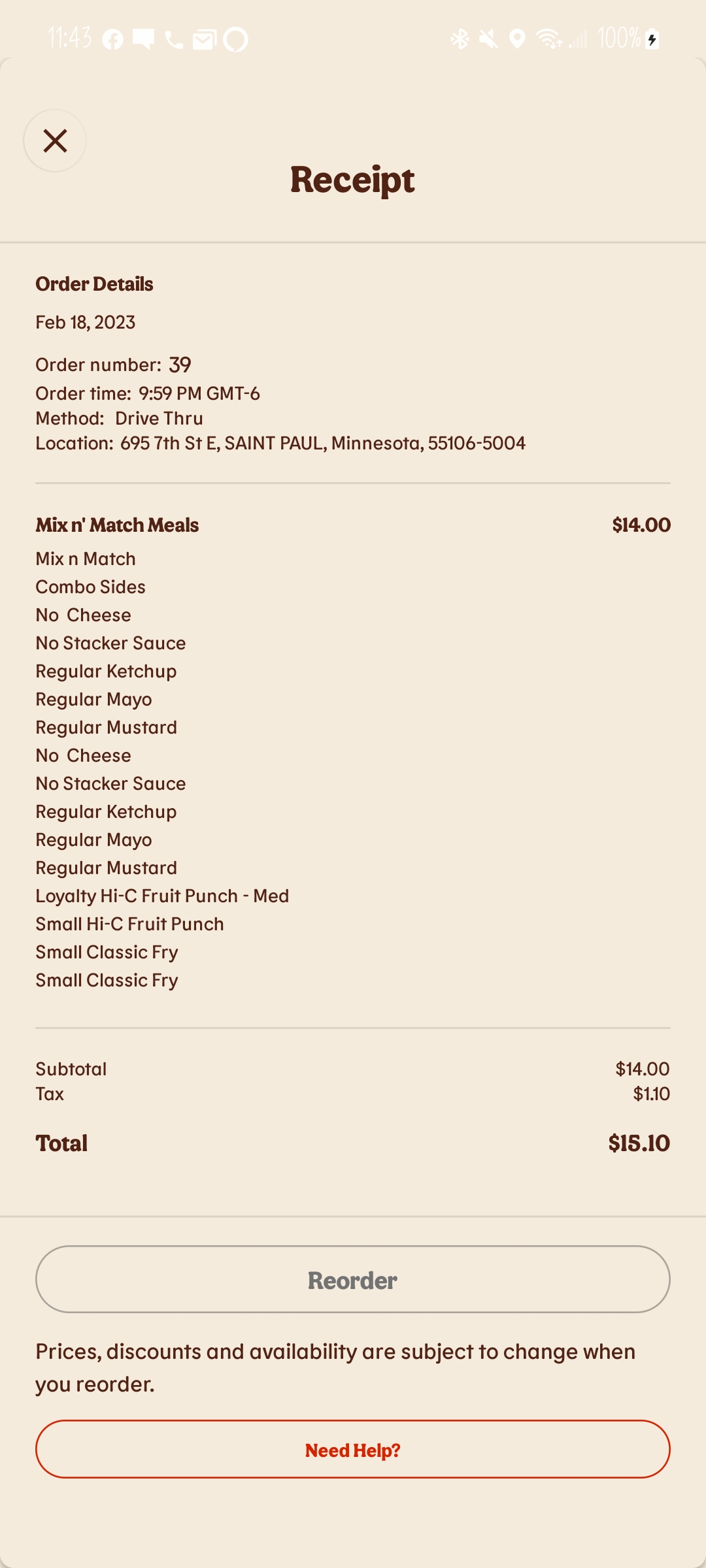Screen dimensions: 706x1568
Task: Tap the location pin status icon
Action: tap(516, 41)
